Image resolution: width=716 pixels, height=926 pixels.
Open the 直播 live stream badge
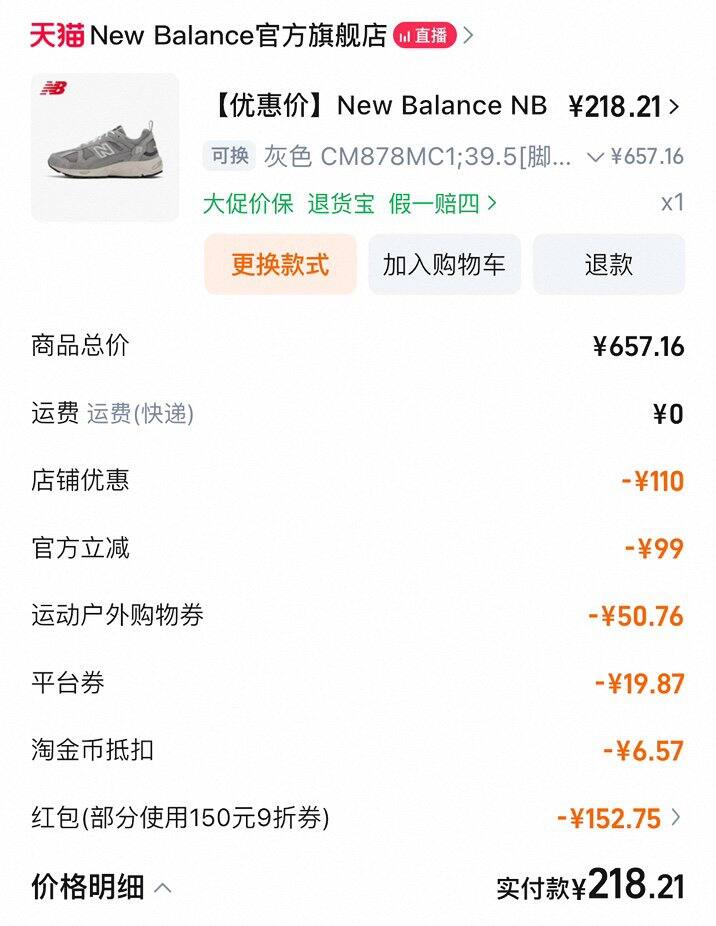425,36
